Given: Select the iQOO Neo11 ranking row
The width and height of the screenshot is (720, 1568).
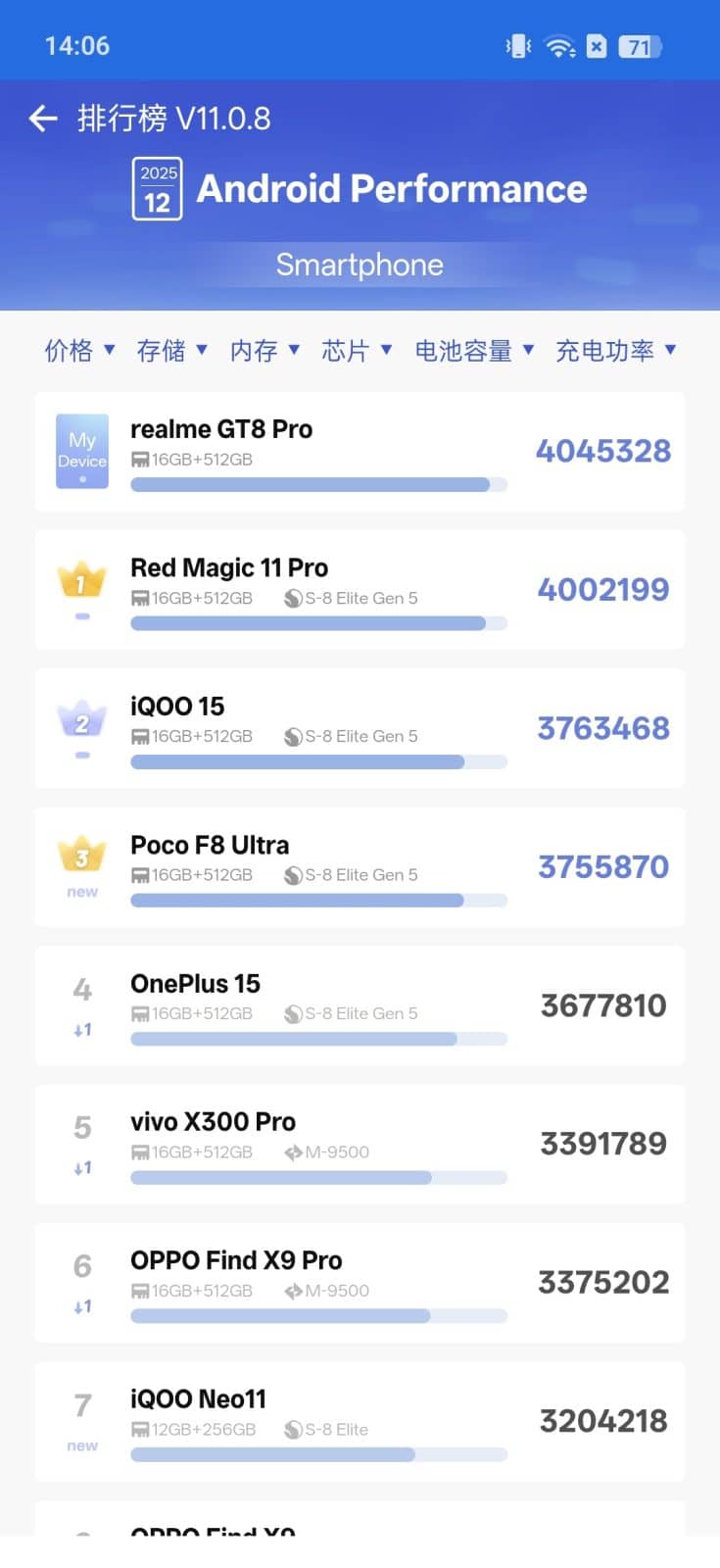Looking at the screenshot, I should click(360, 1421).
